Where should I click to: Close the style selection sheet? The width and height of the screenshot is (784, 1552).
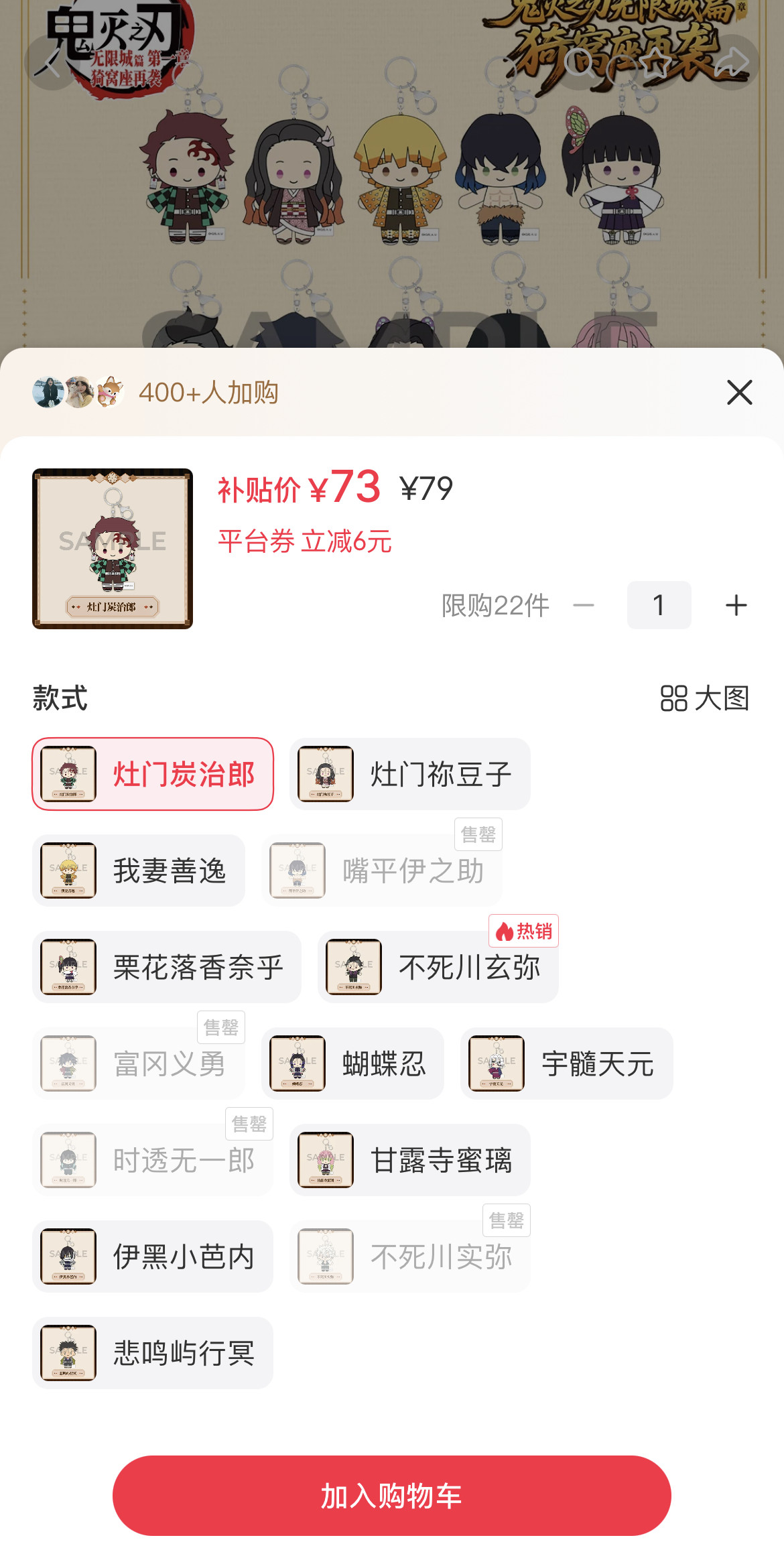click(739, 392)
